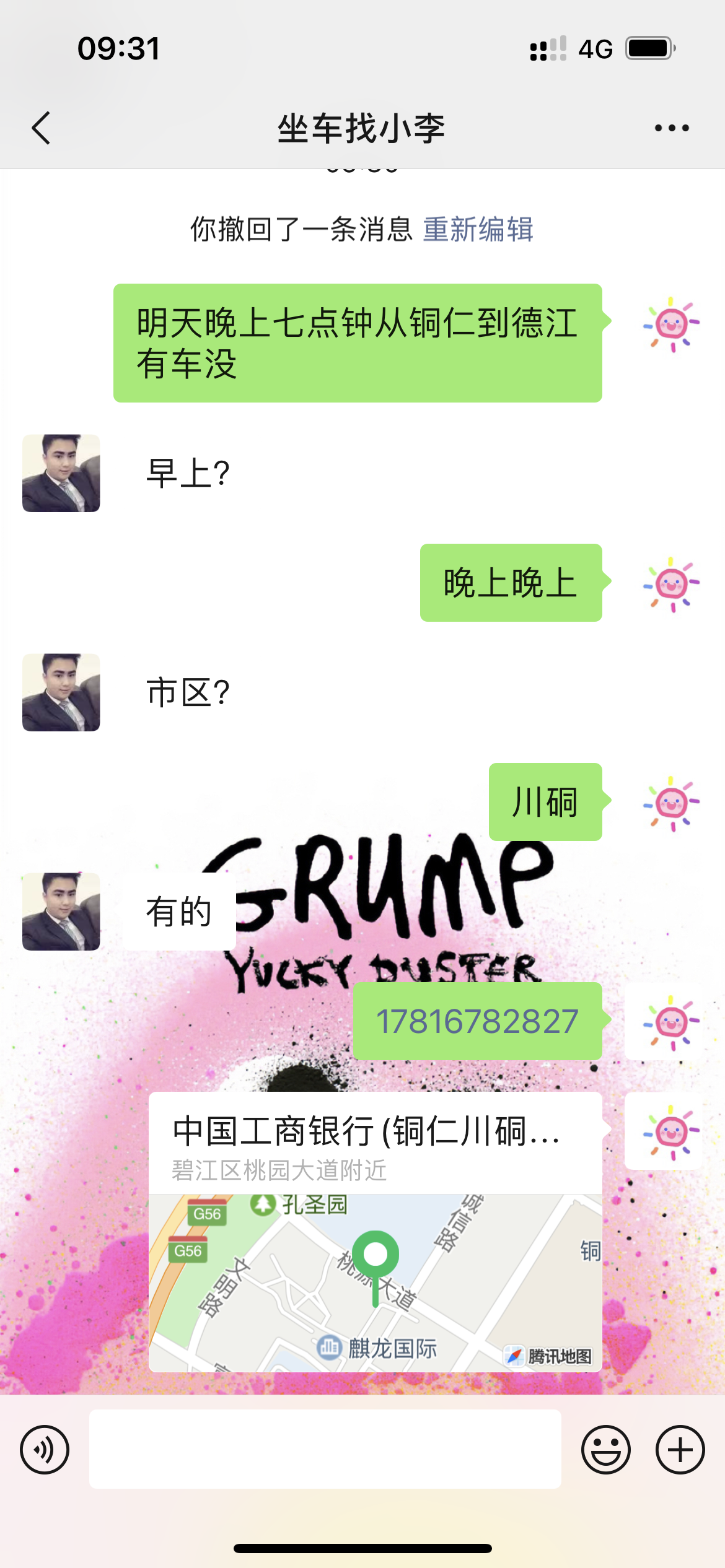Focus the message text field
This screenshot has height=1568, width=725.
325,1449
